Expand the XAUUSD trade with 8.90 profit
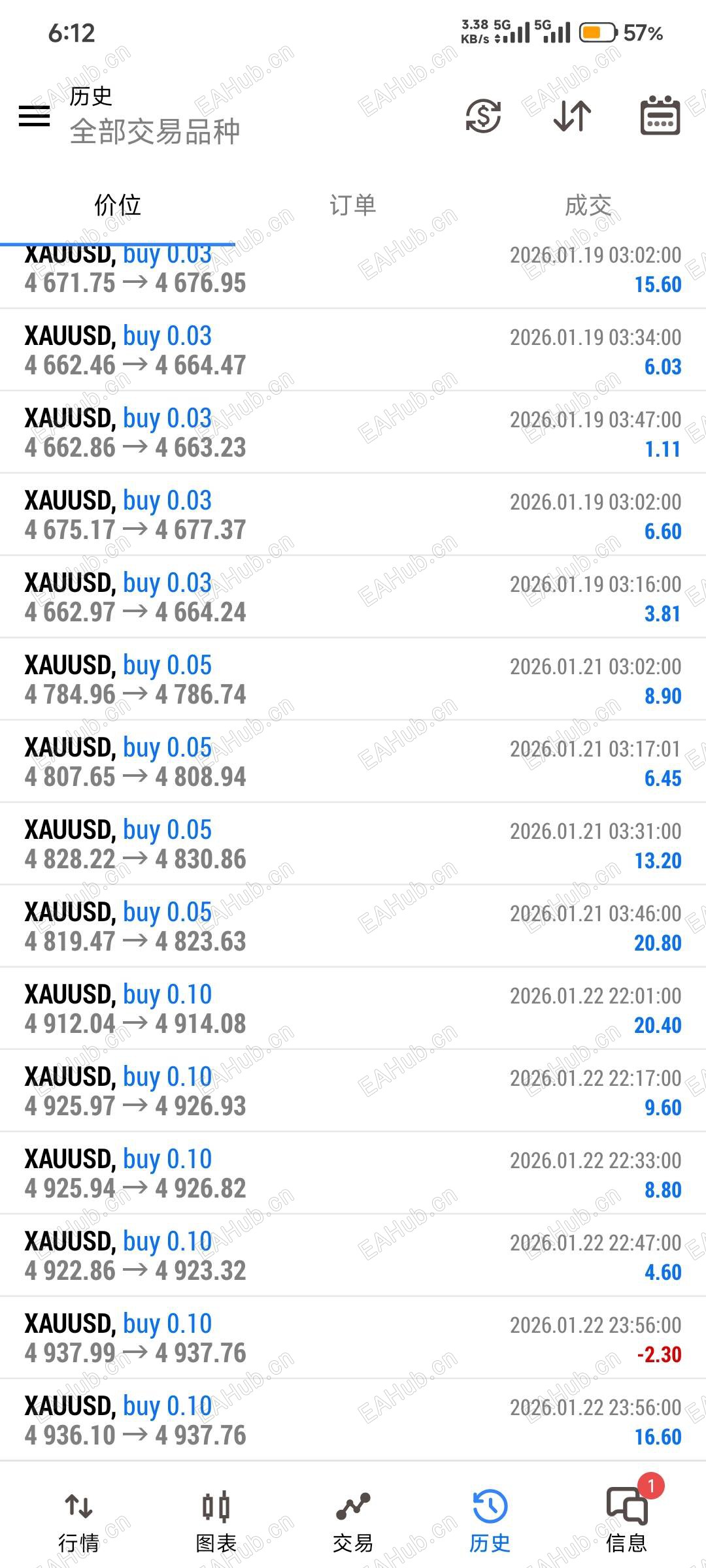 pyautogui.click(x=353, y=679)
